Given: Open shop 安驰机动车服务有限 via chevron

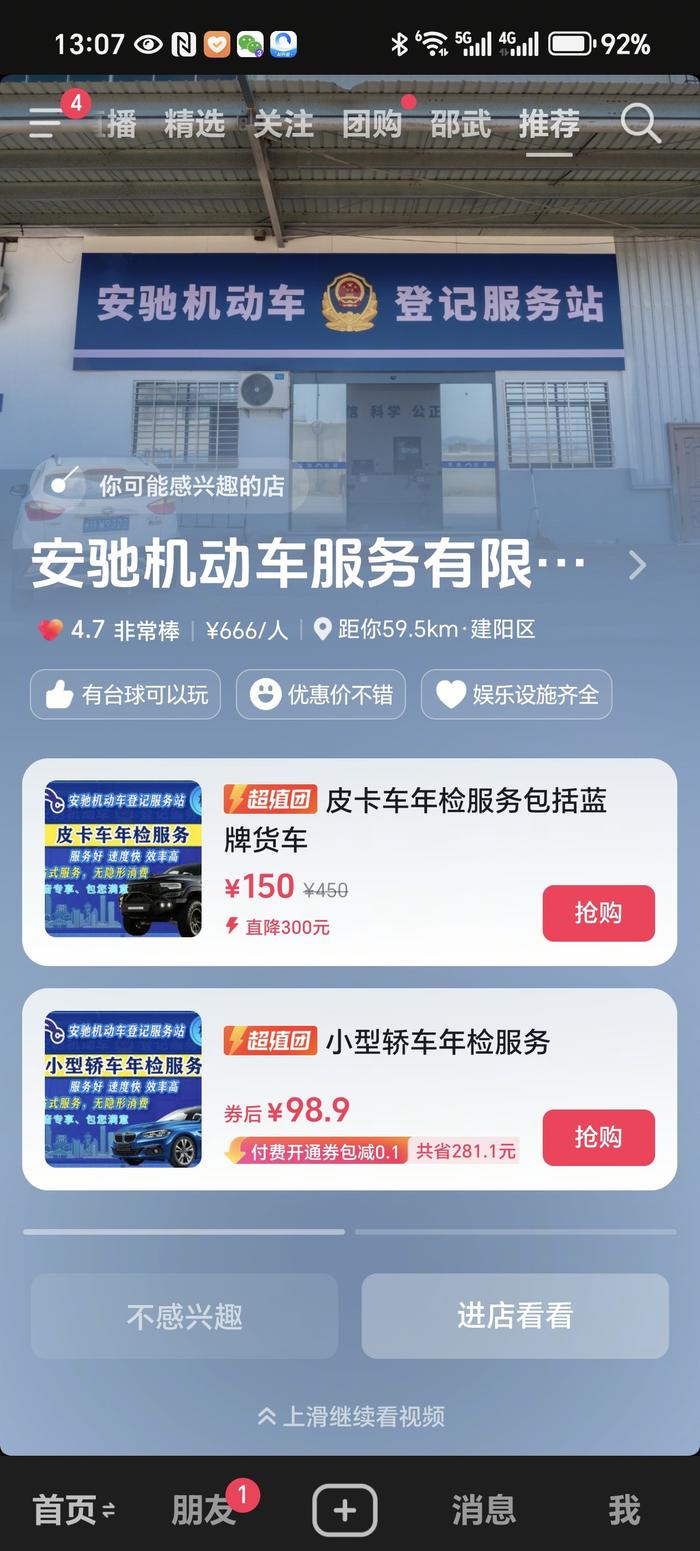Looking at the screenshot, I should pyautogui.click(x=637, y=566).
